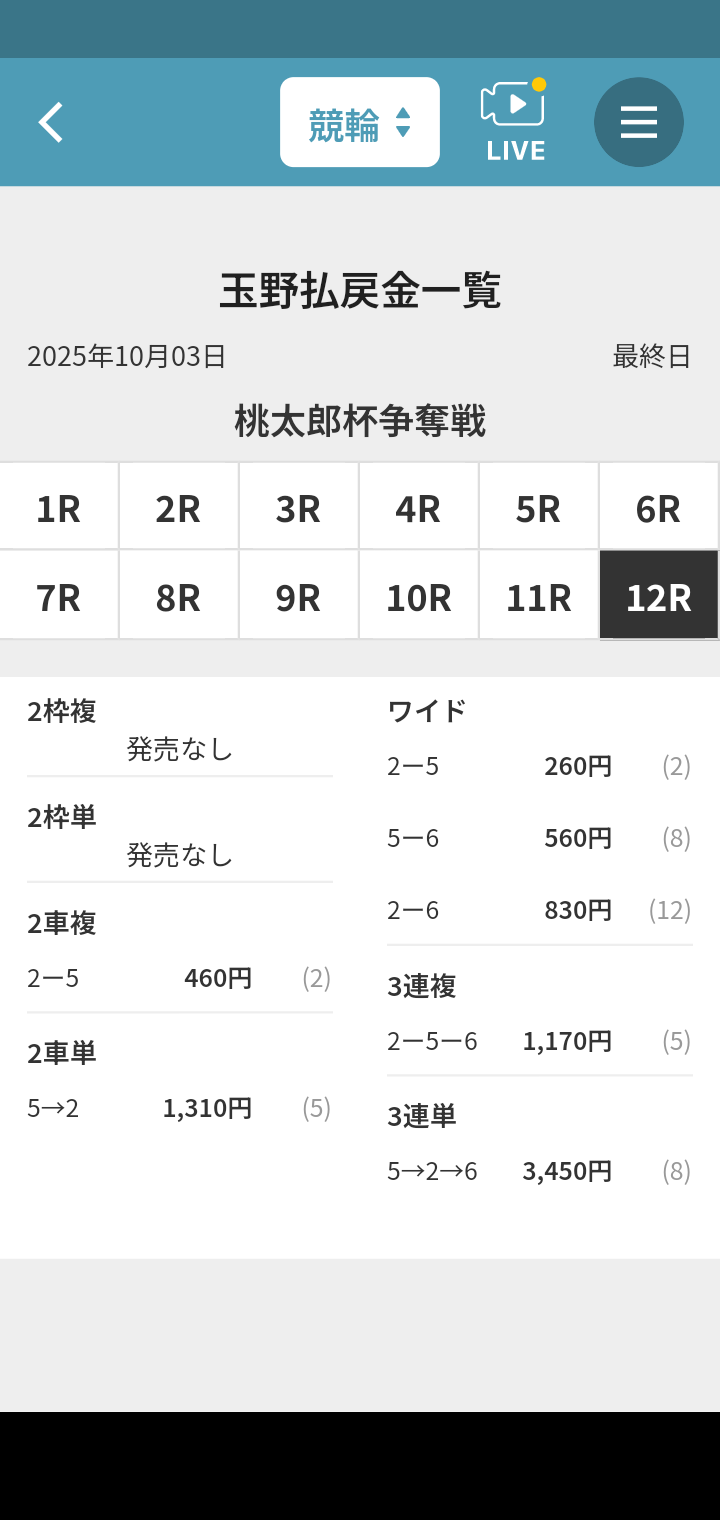Open the 8R race results
The width and height of the screenshot is (720, 1520).
click(x=179, y=597)
